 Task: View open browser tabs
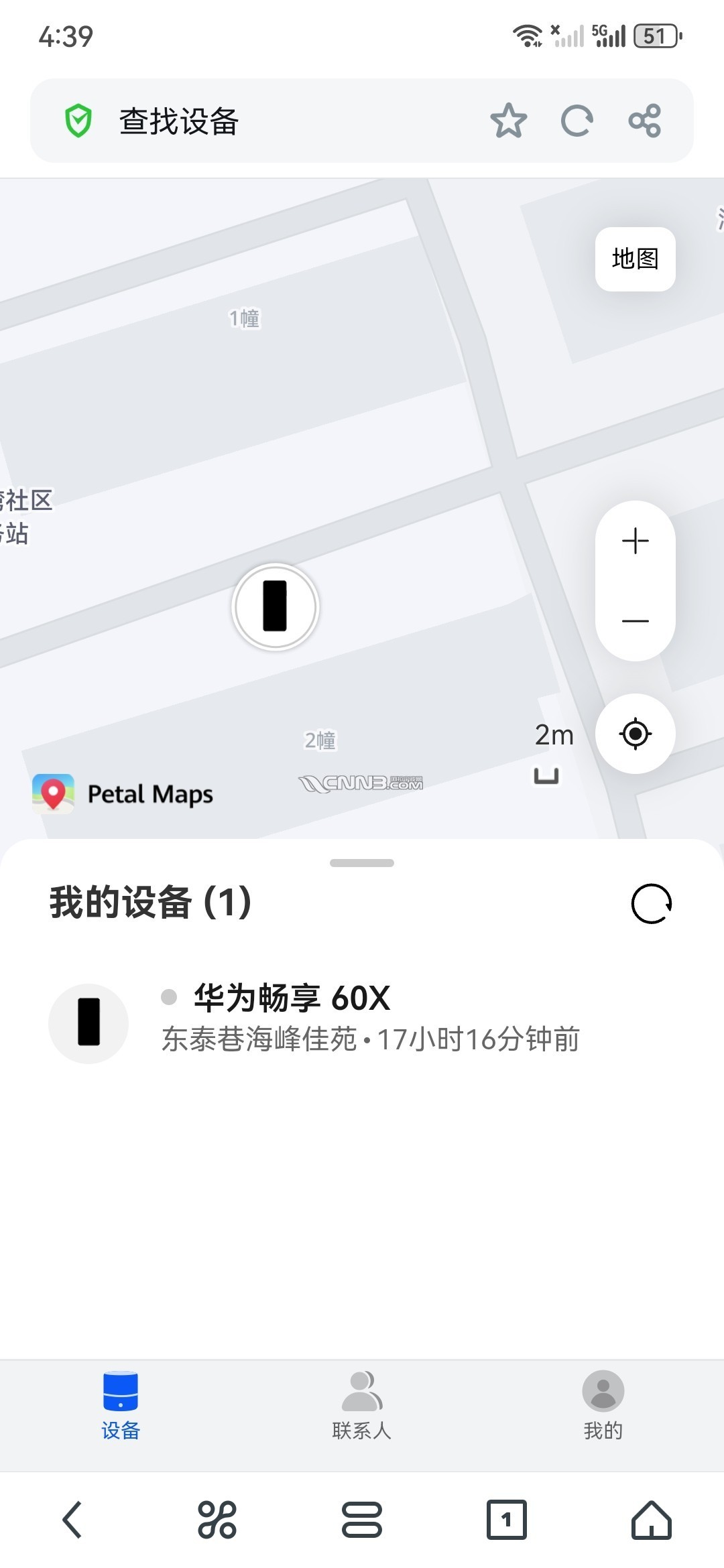506,1520
